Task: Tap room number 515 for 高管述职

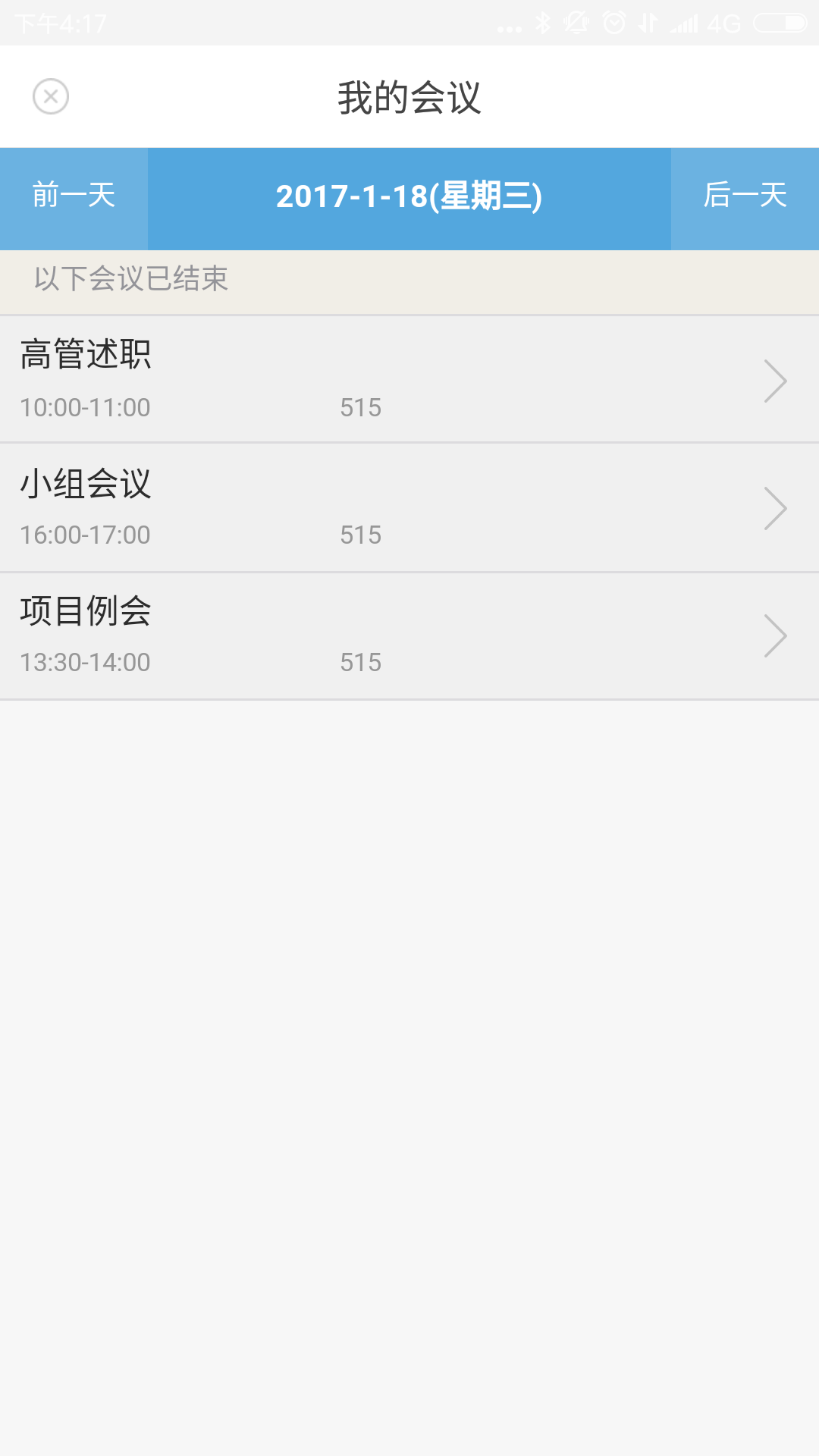Action: (361, 407)
